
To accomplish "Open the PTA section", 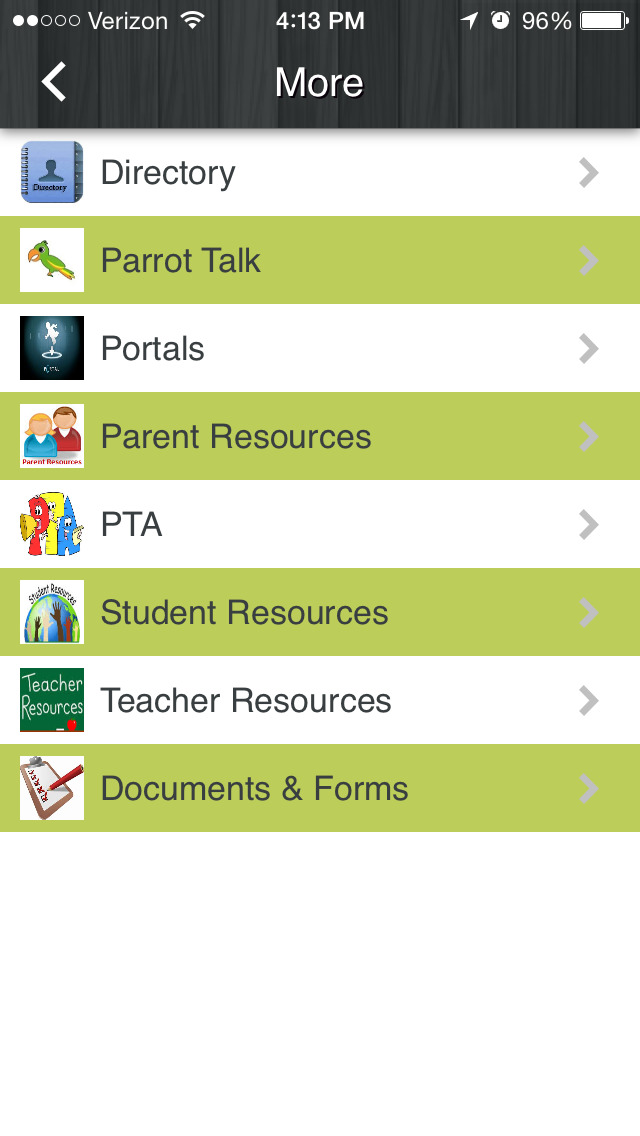I will (320, 525).
